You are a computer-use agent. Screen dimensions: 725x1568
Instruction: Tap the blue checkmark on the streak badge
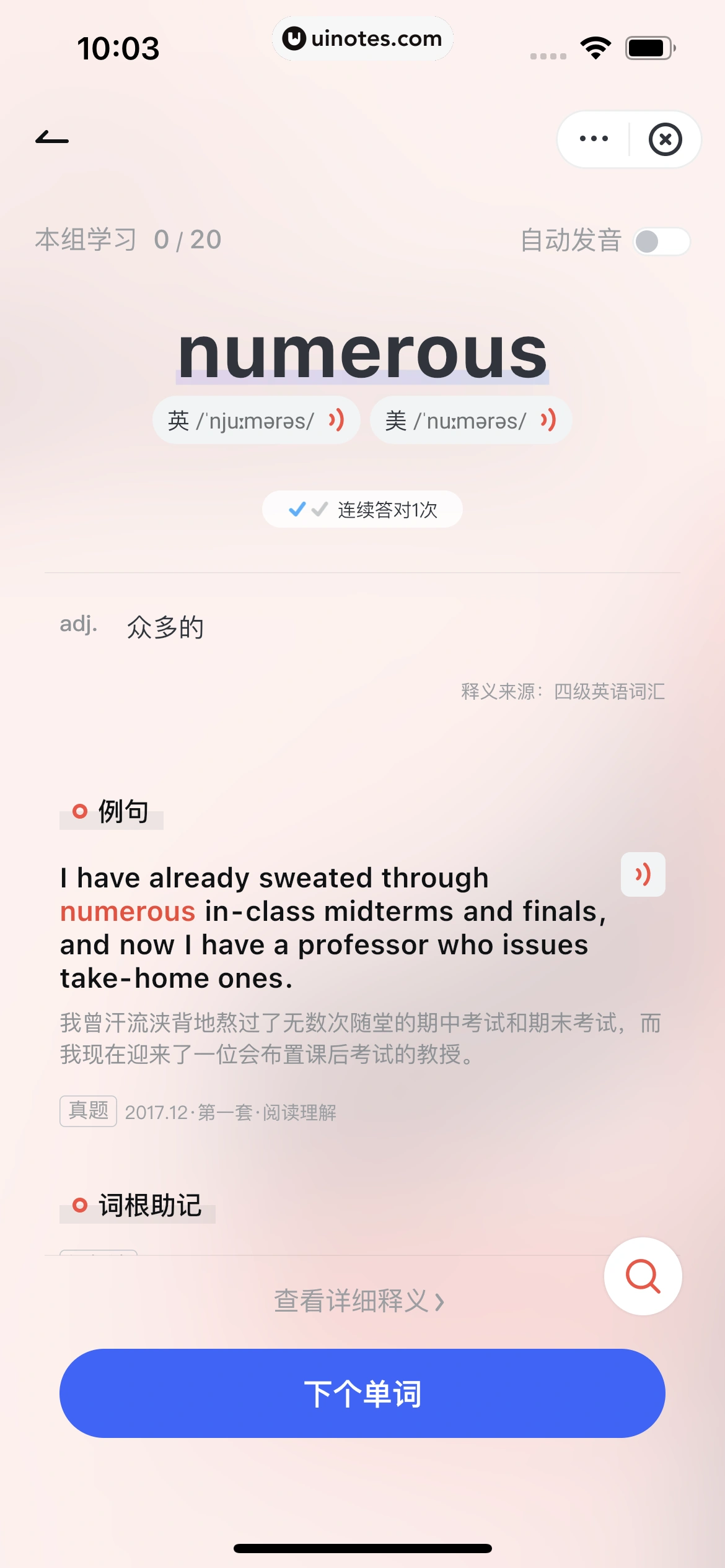click(297, 508)
